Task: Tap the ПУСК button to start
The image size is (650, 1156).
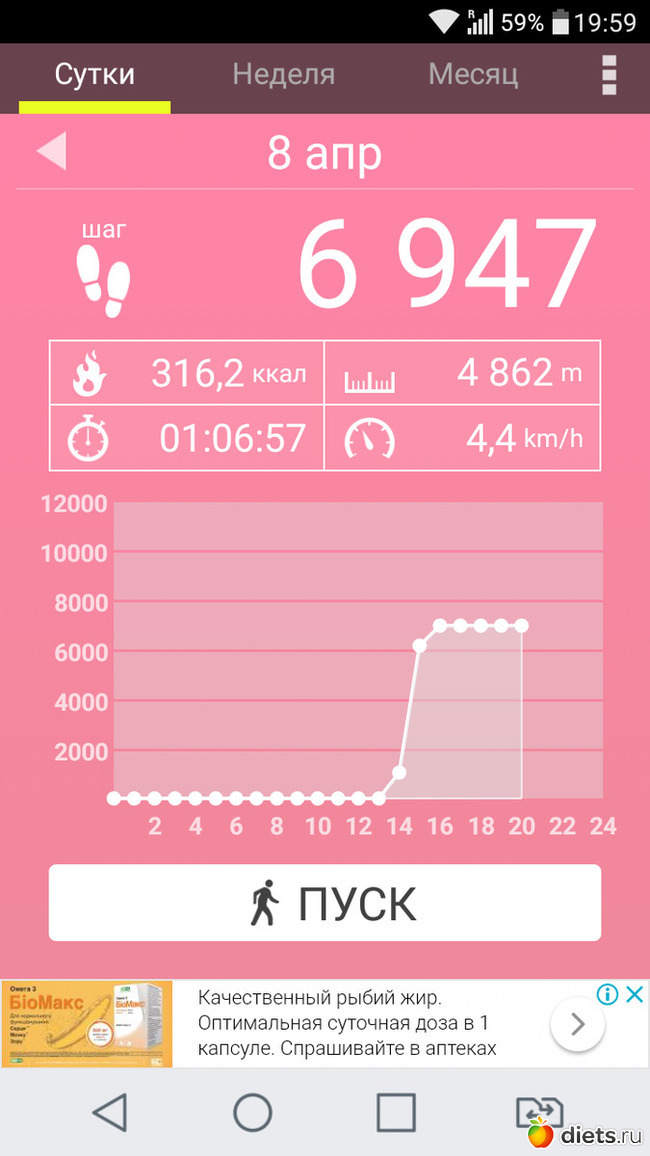Action: pyautogui.click(x=325, y=903)
